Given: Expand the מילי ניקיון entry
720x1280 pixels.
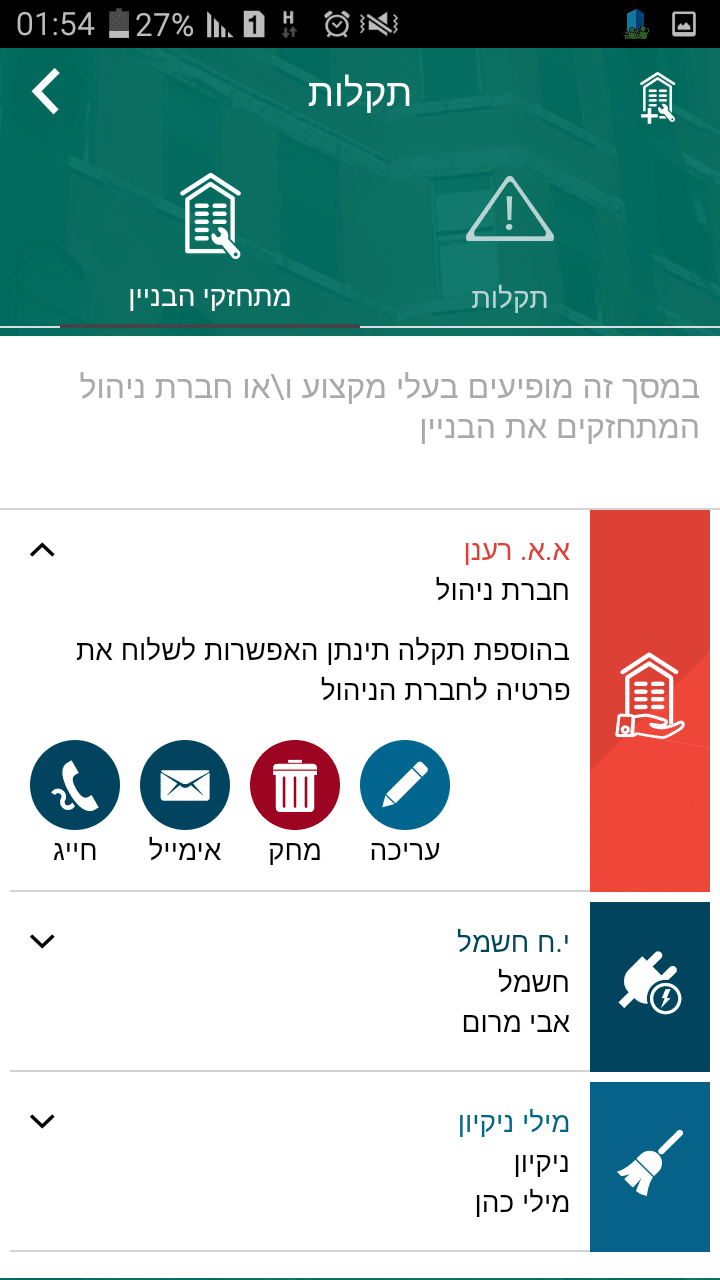Looking at the screenshot, I should [x=42, y=1121].
